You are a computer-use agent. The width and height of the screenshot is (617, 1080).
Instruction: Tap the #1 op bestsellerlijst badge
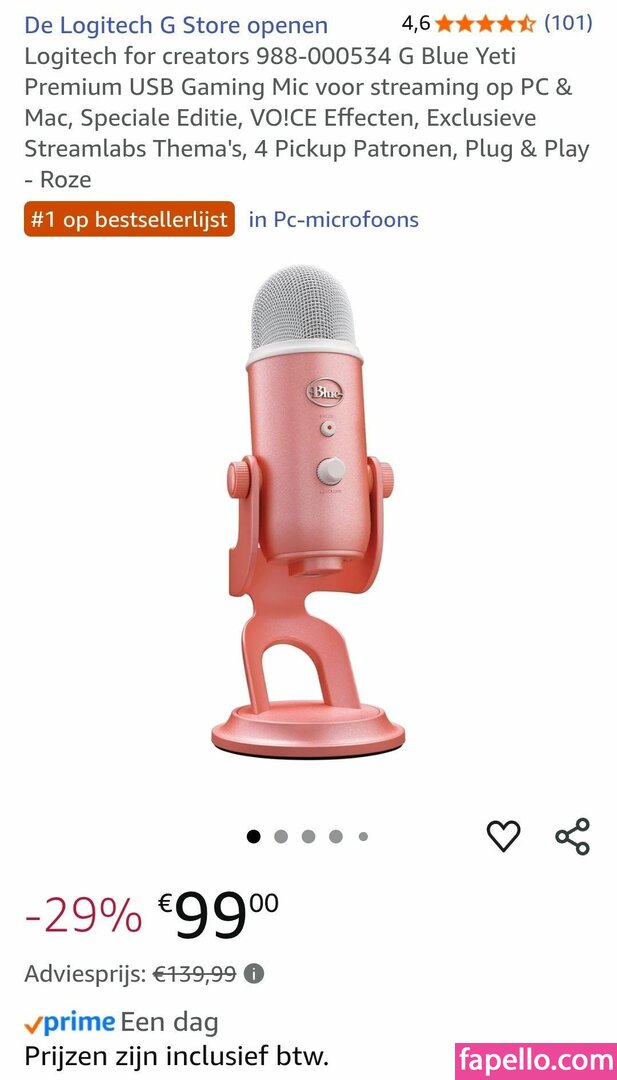pos(129,220)
